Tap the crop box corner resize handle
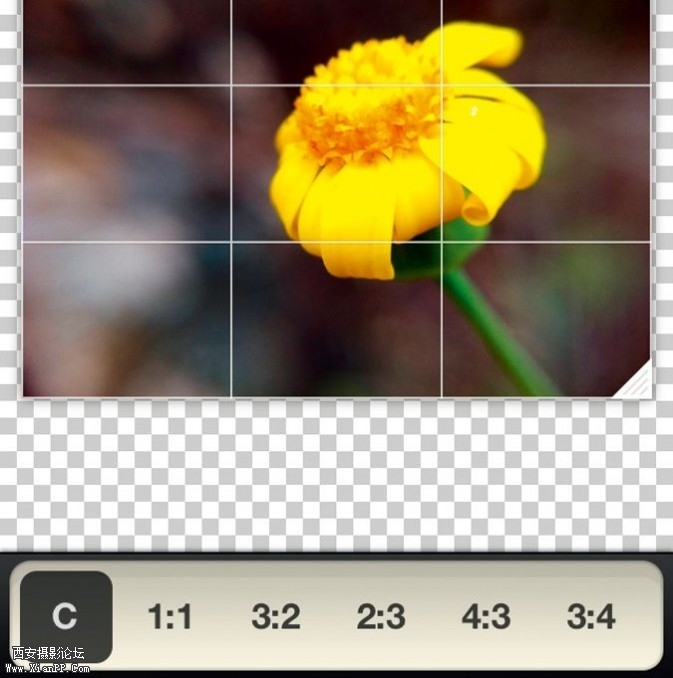673x678 pixels. 637,382
